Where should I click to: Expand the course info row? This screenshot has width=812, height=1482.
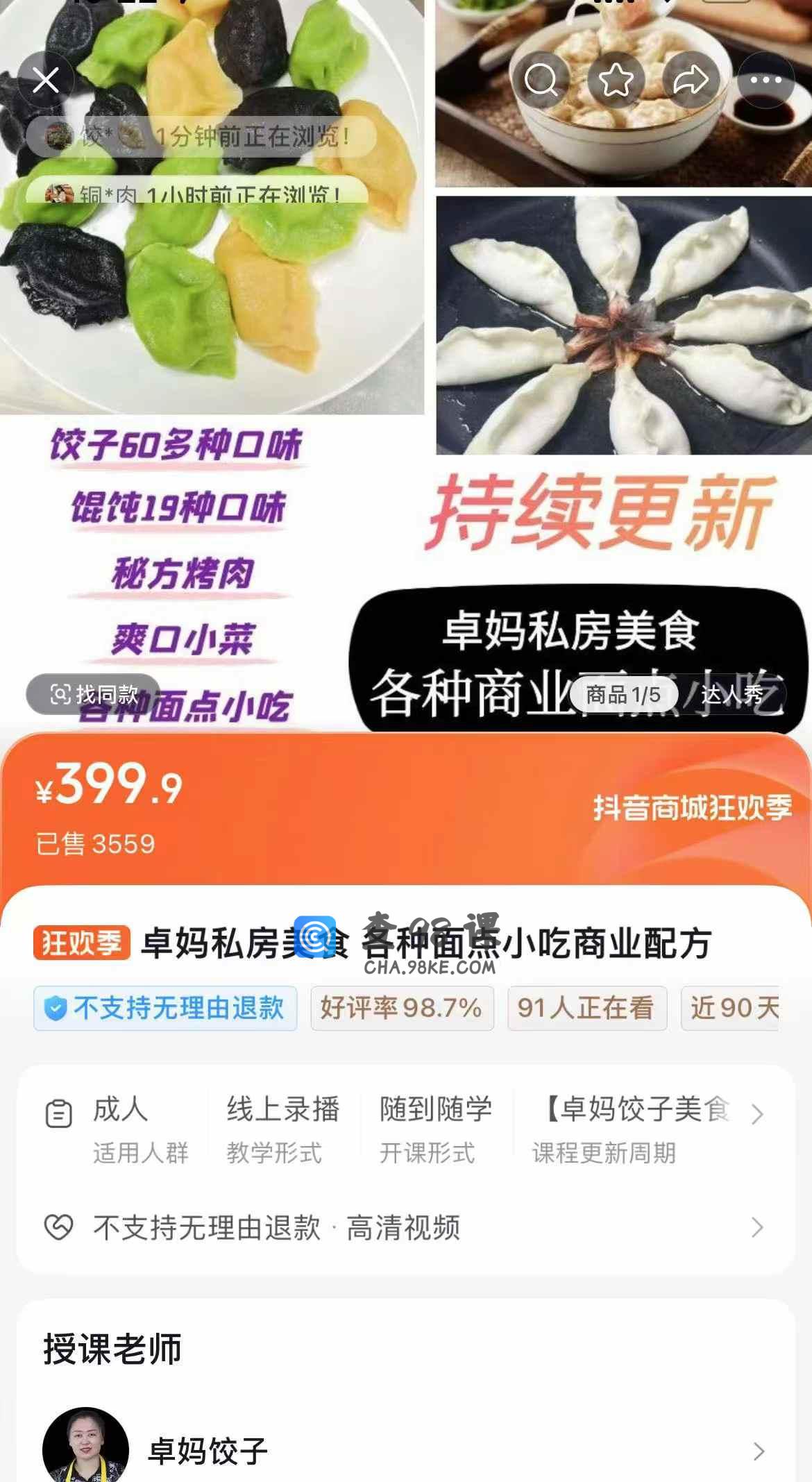[756, 1114]
